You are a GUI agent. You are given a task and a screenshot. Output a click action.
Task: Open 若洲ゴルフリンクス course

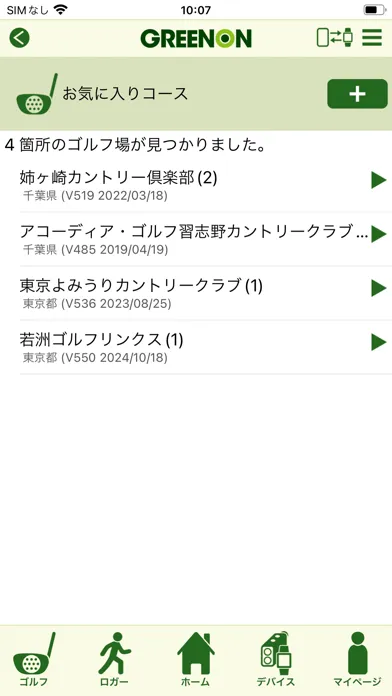pyautogui.click(x=206, y=348)
